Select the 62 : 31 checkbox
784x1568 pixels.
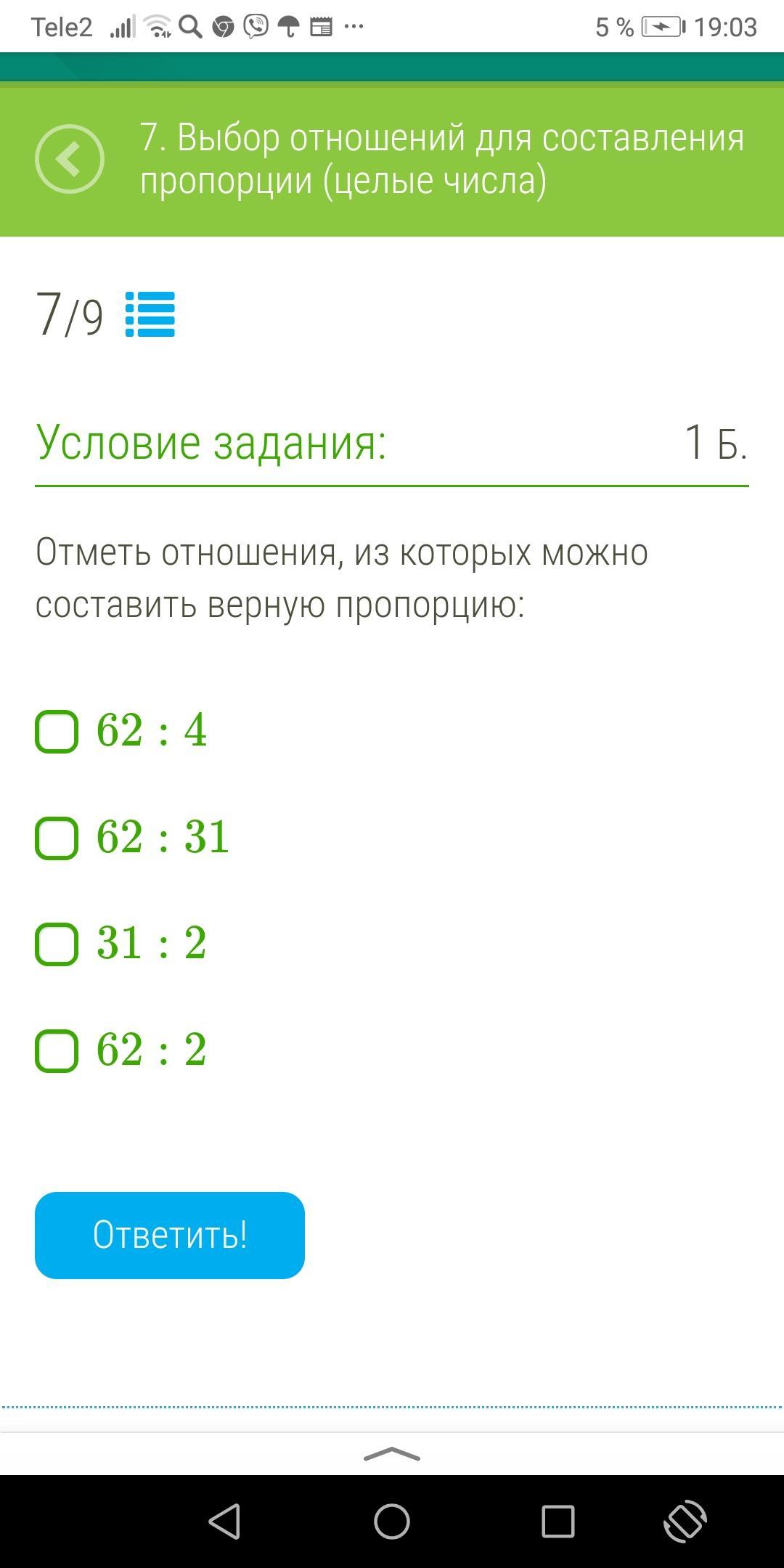[x=57, y=838]
